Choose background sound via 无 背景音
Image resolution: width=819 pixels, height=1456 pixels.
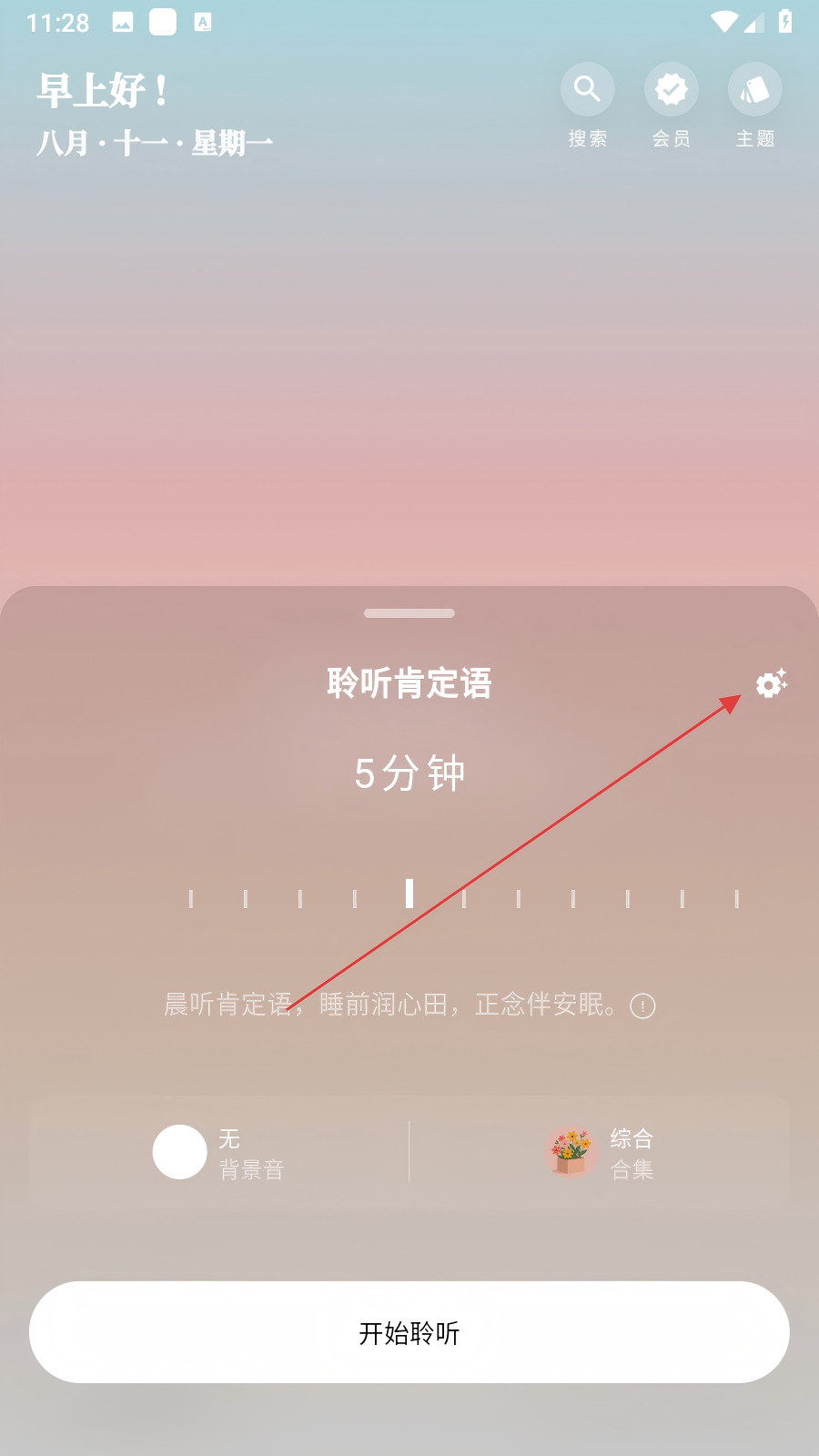click(219, 1152)
